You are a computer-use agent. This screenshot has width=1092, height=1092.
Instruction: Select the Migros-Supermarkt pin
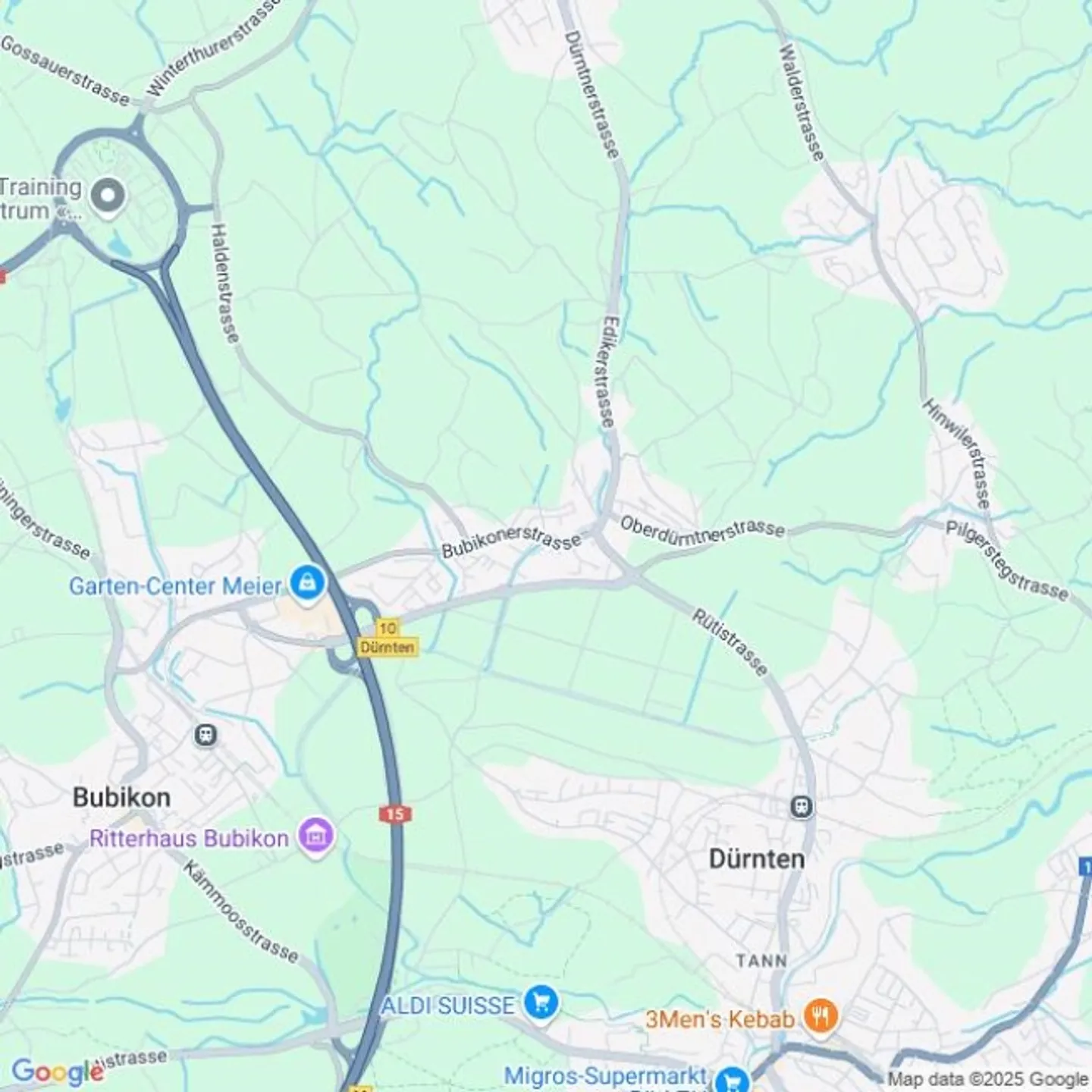(732, 1078)
